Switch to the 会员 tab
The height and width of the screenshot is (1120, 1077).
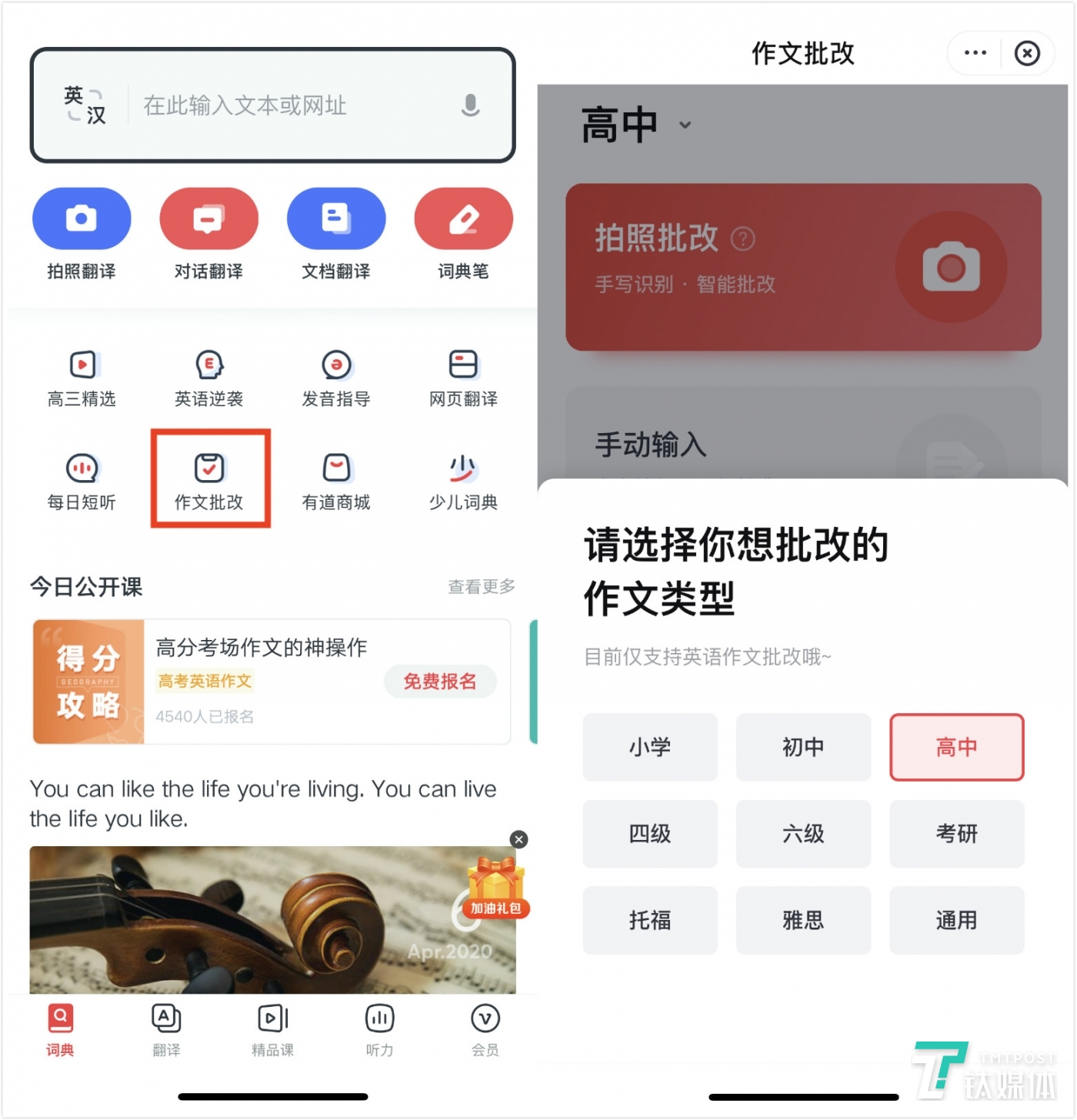pyautogui.click(x=485, y=1029)
